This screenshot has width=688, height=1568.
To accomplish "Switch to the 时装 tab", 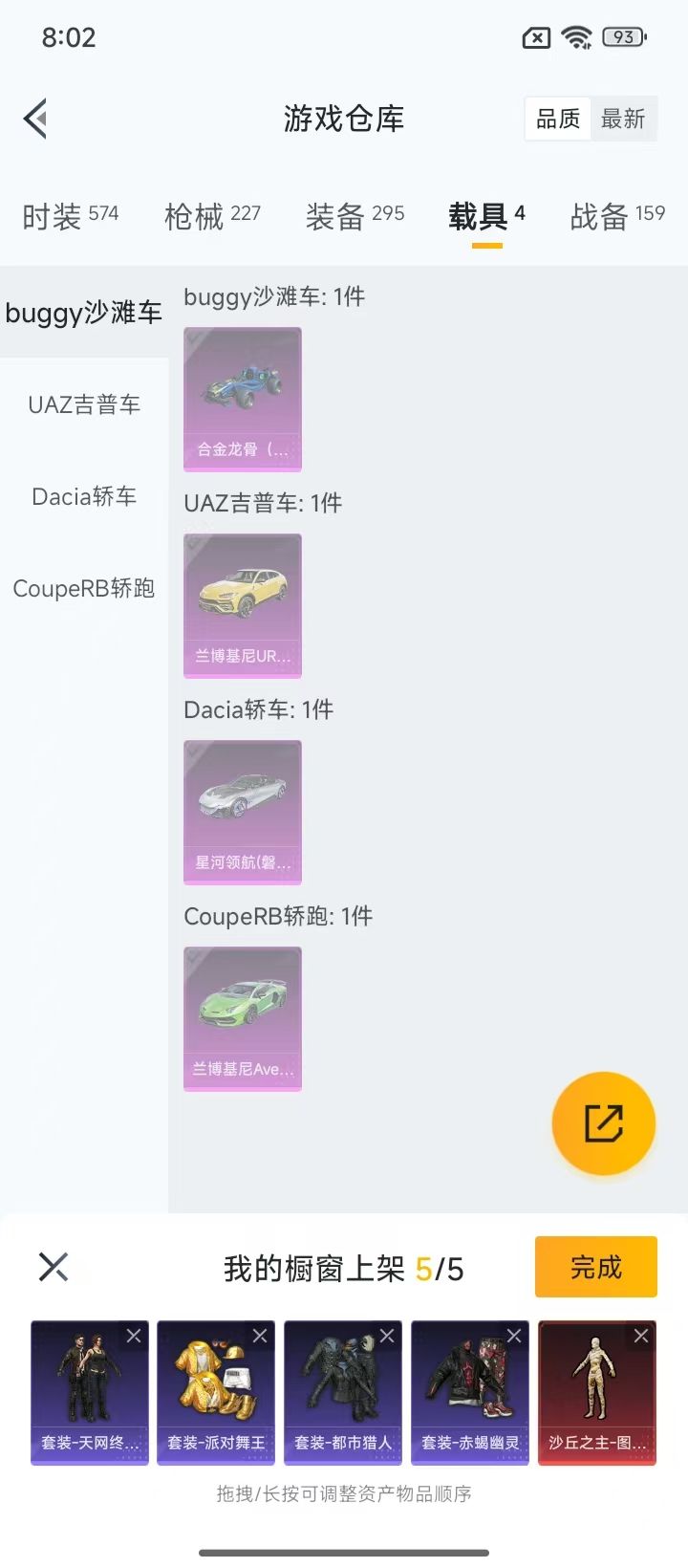I will point(70,216).
